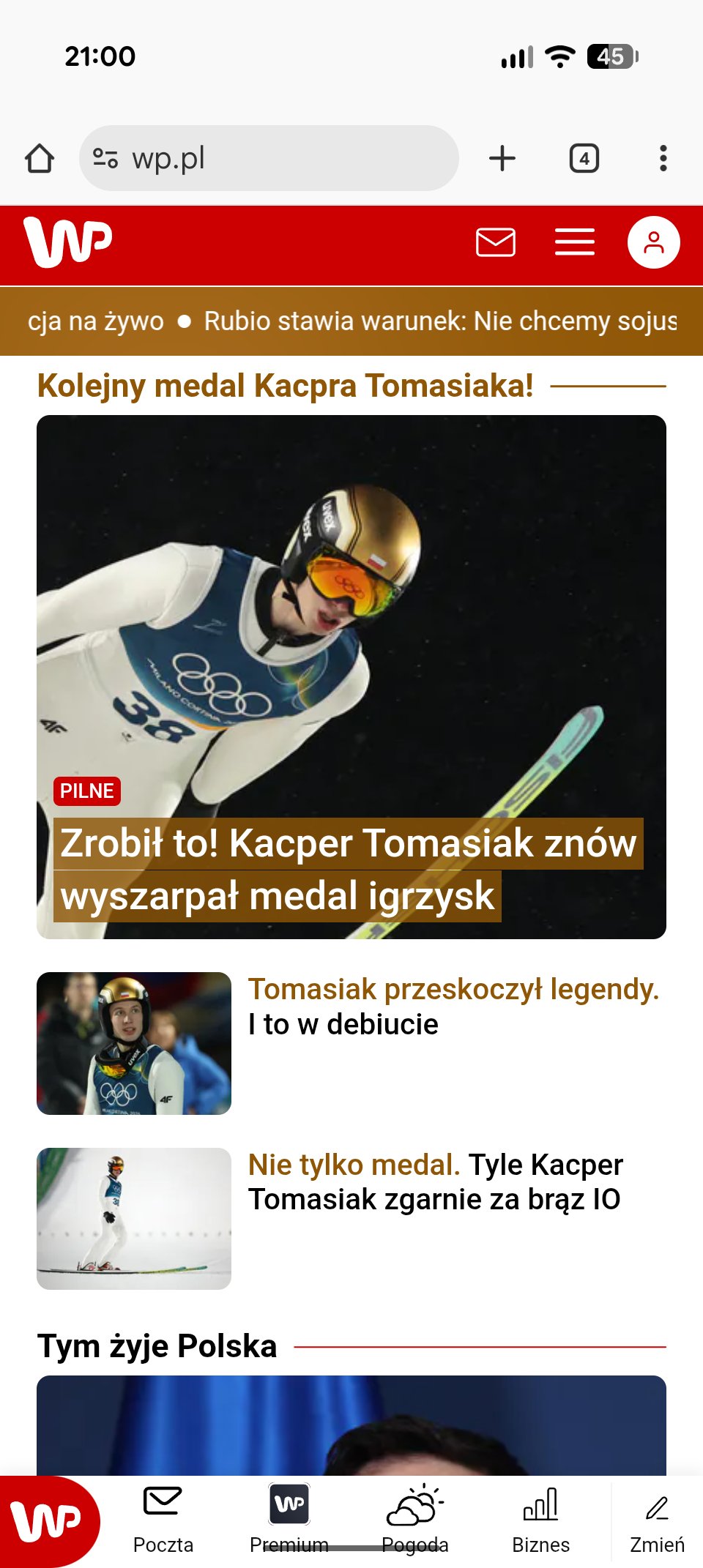Open the user profile icon
Screen dimensions: 703x1568
tap(653, 242)
